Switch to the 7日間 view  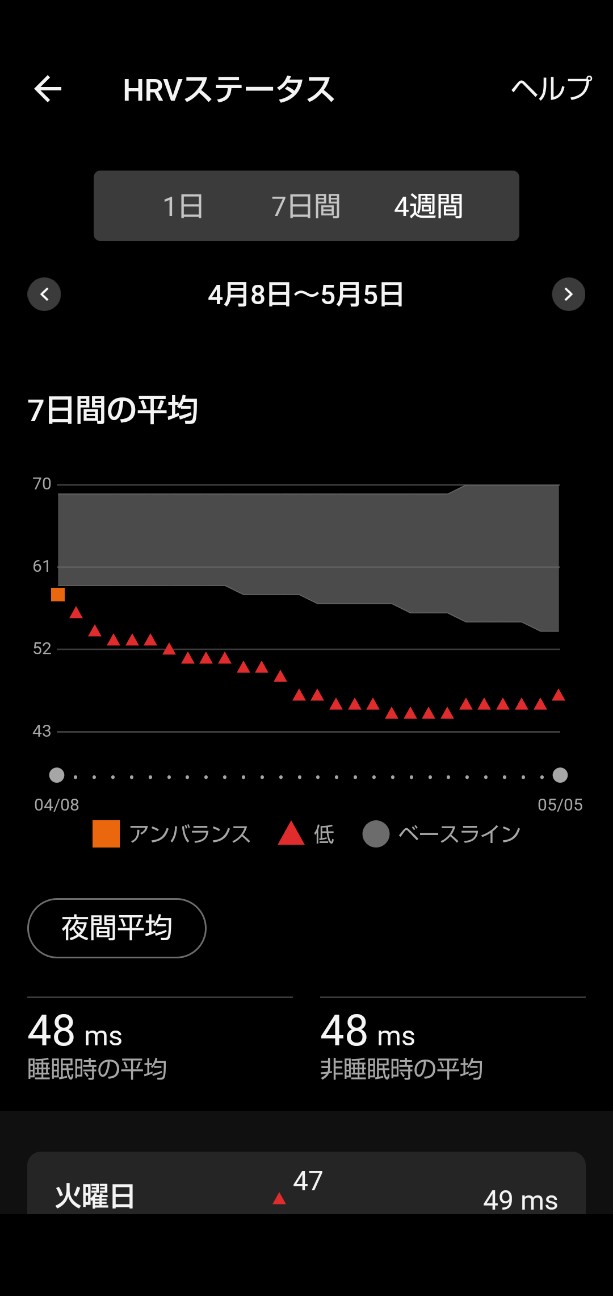click(x=306, y=207)
